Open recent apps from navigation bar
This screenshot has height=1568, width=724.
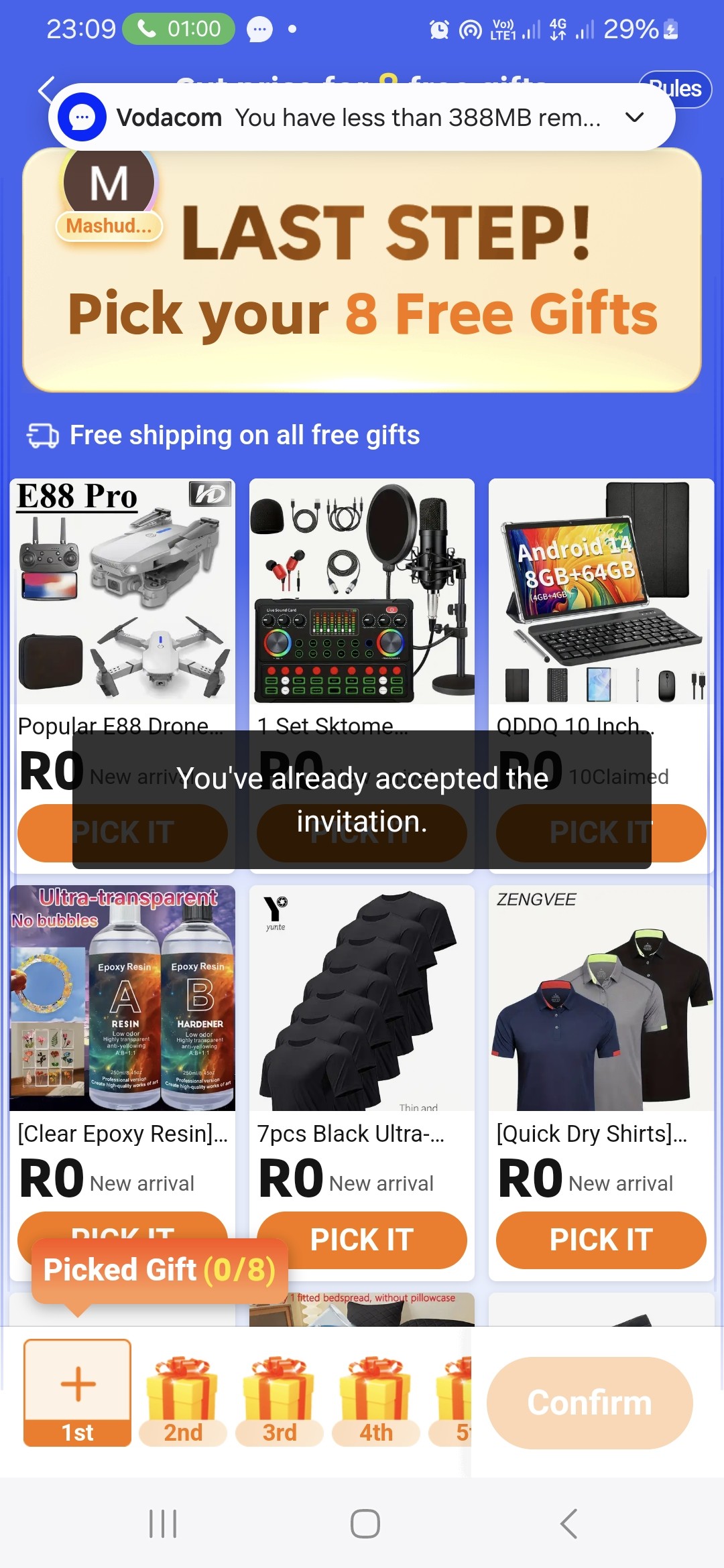point(163,1524)
